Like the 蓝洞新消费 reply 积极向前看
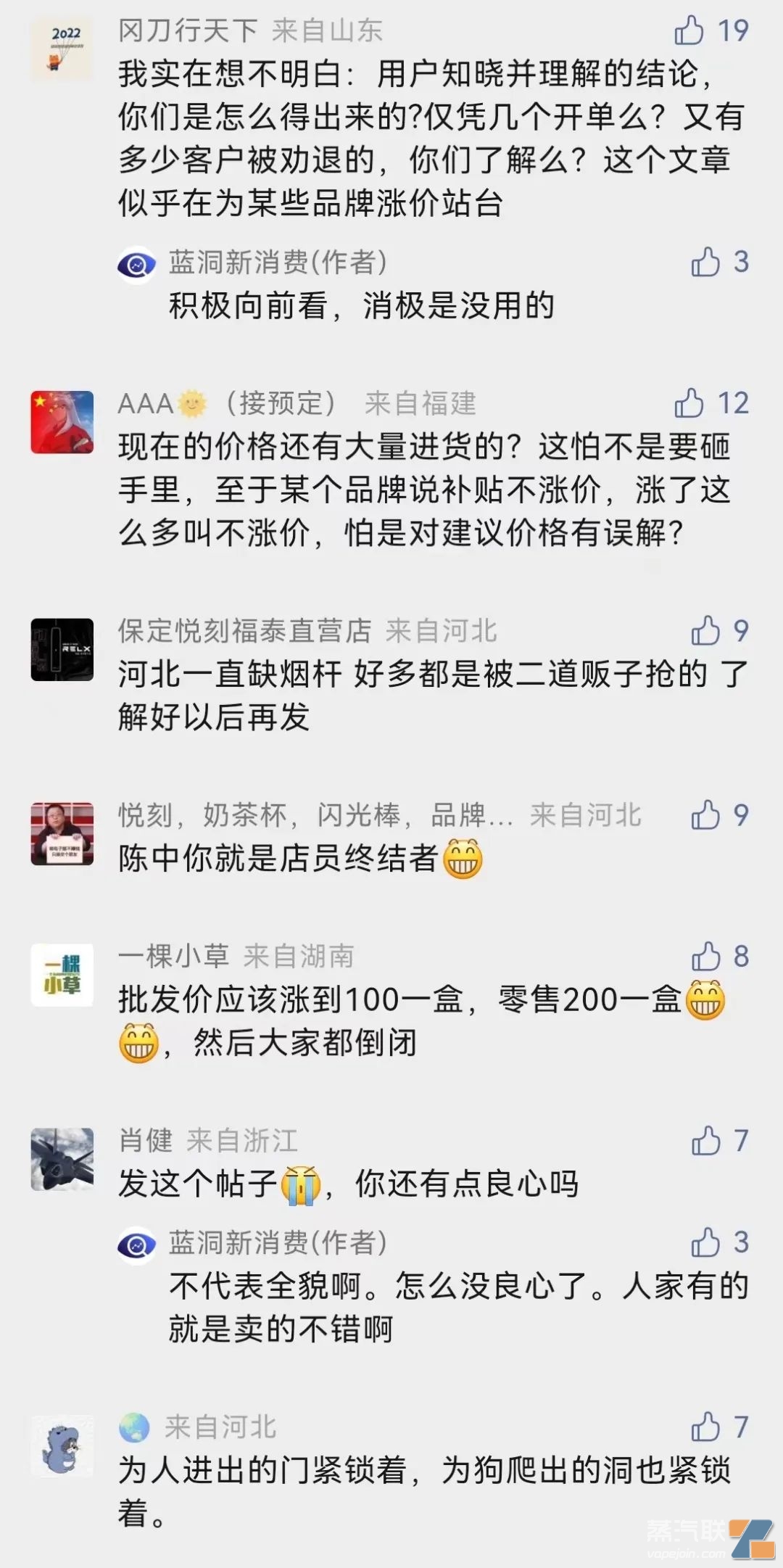The image size is (783, 1568). pos(705,262)
